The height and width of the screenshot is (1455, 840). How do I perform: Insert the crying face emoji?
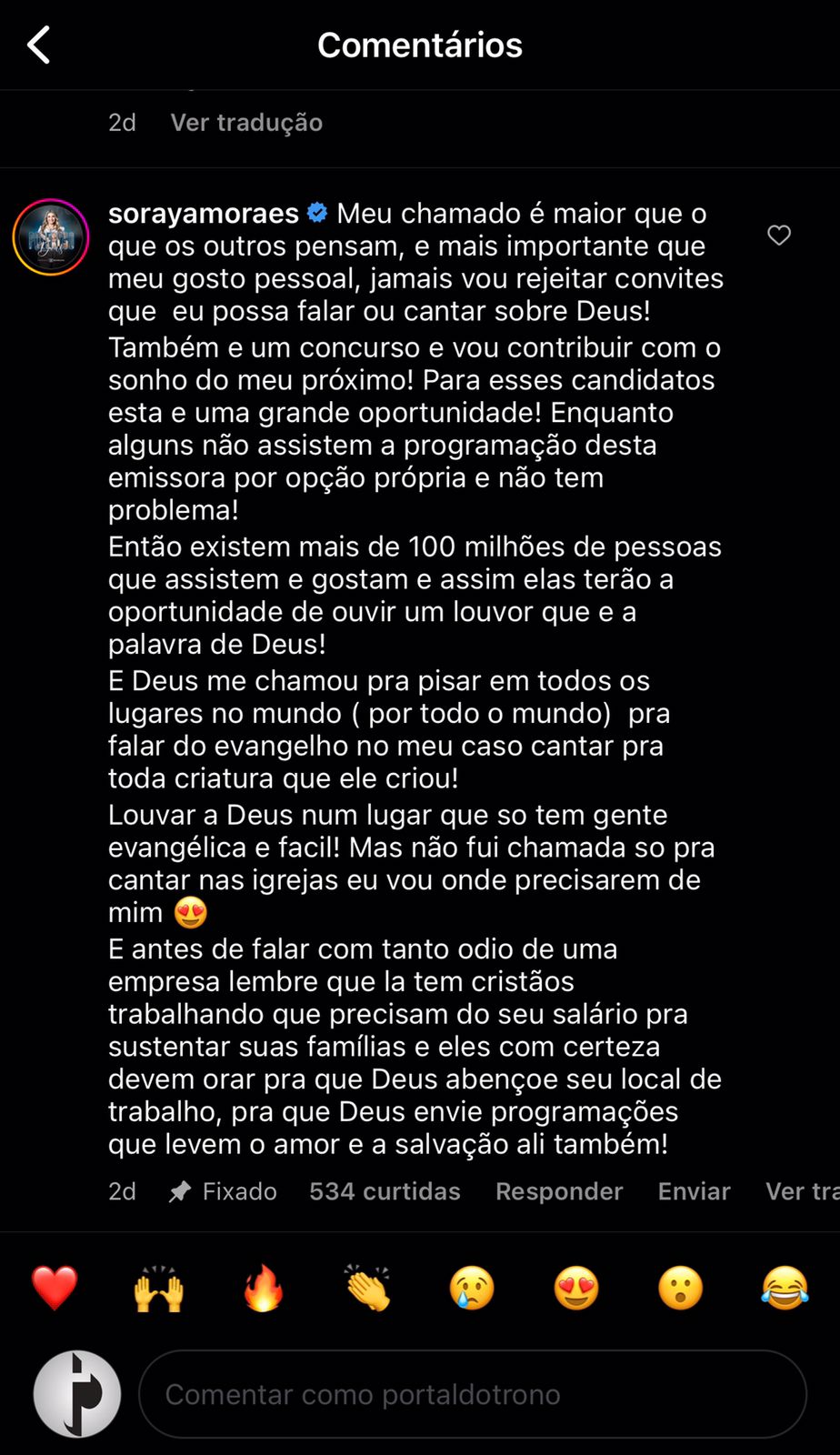(472, 1288)
